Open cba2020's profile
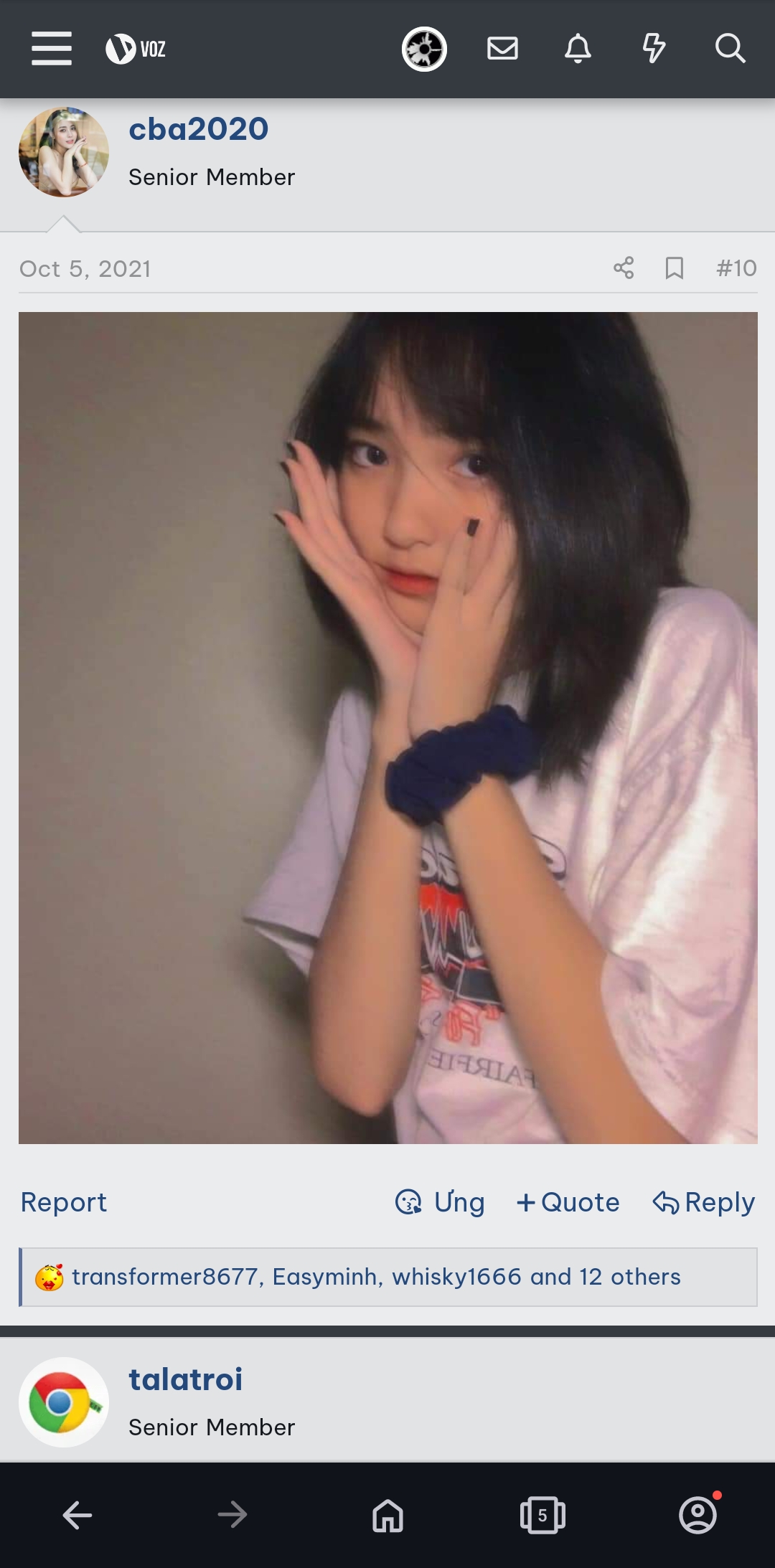This screenshot has height=1568, width=775. pos(198,129)
